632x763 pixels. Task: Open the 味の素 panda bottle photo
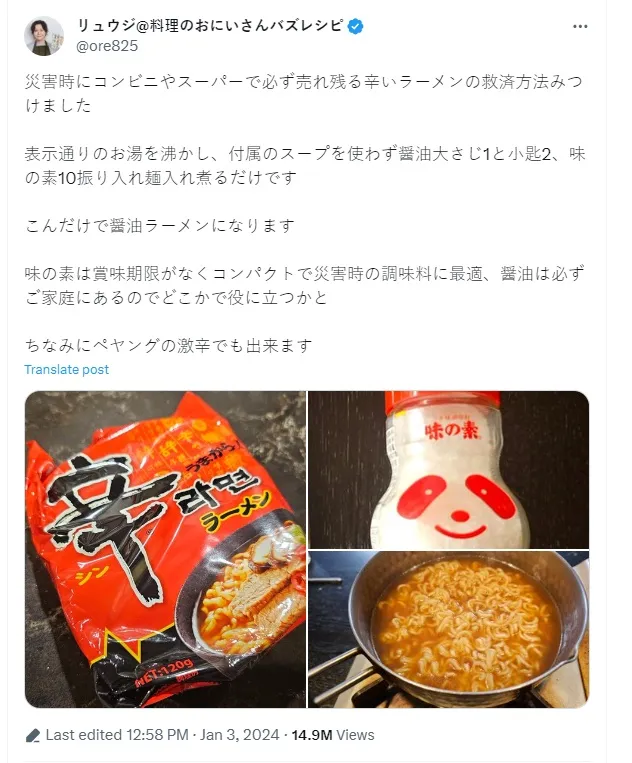[x=448, y=468]
